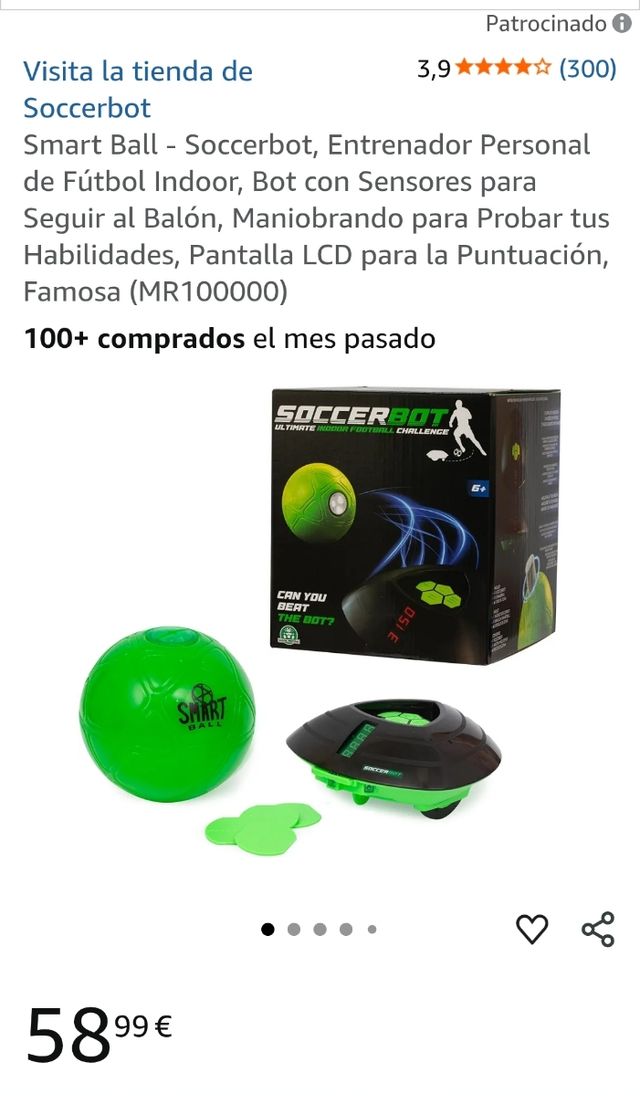Open the Soccerbot product image

(319, 622)
